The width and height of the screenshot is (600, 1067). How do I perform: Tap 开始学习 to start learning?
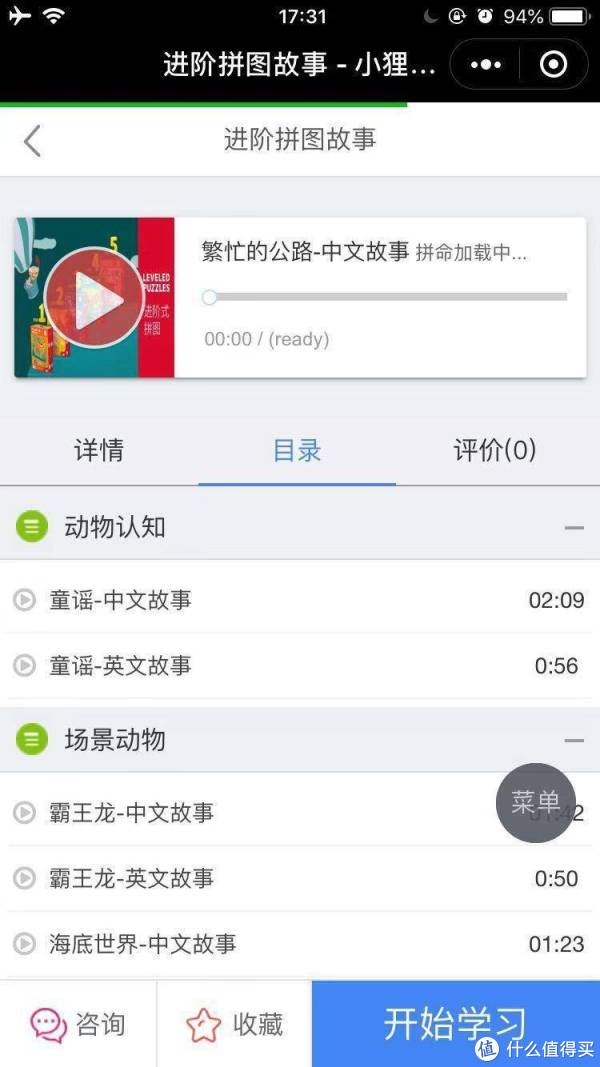[455, 1024]
